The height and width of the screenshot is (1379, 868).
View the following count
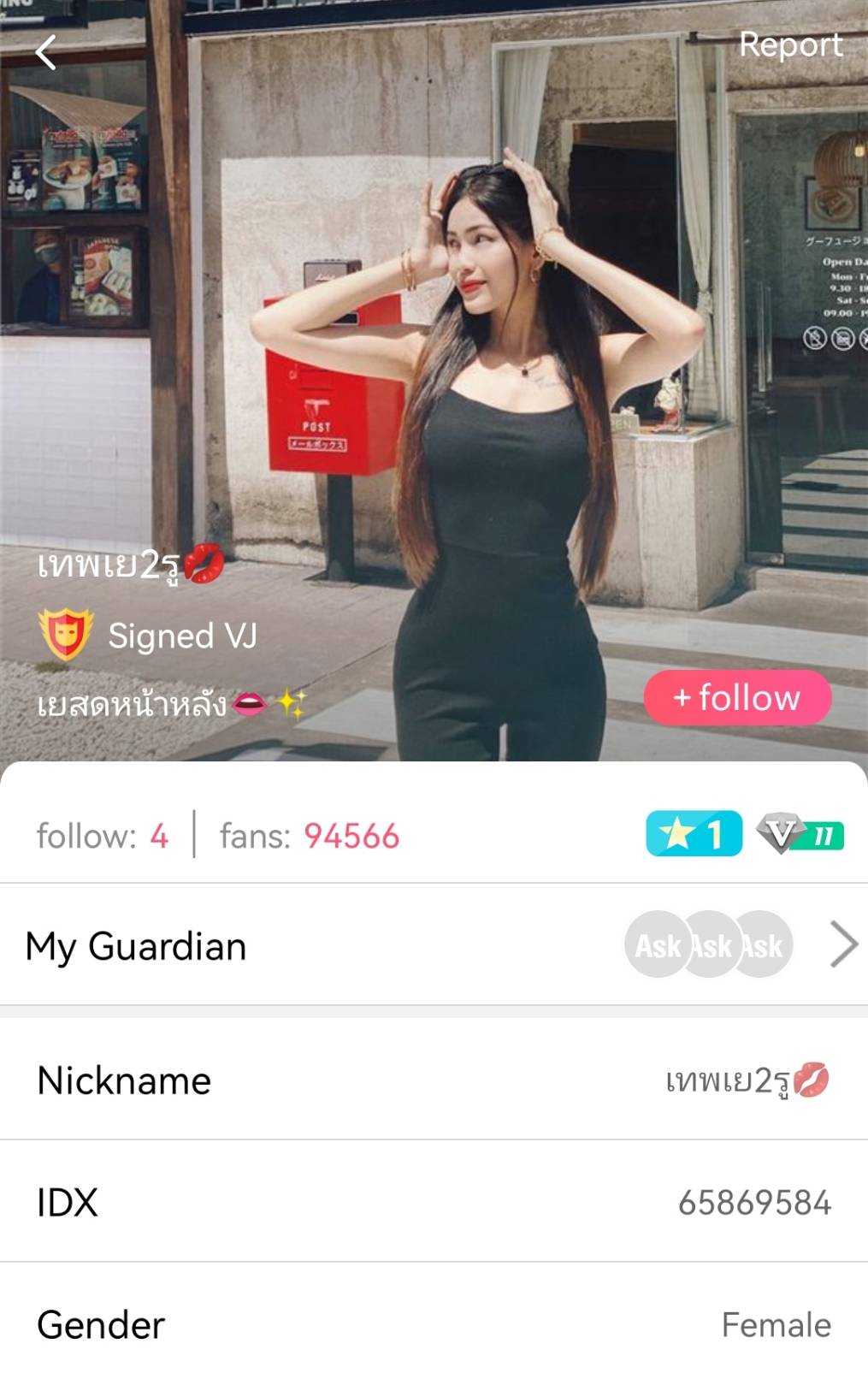click(x=103, y=836)
